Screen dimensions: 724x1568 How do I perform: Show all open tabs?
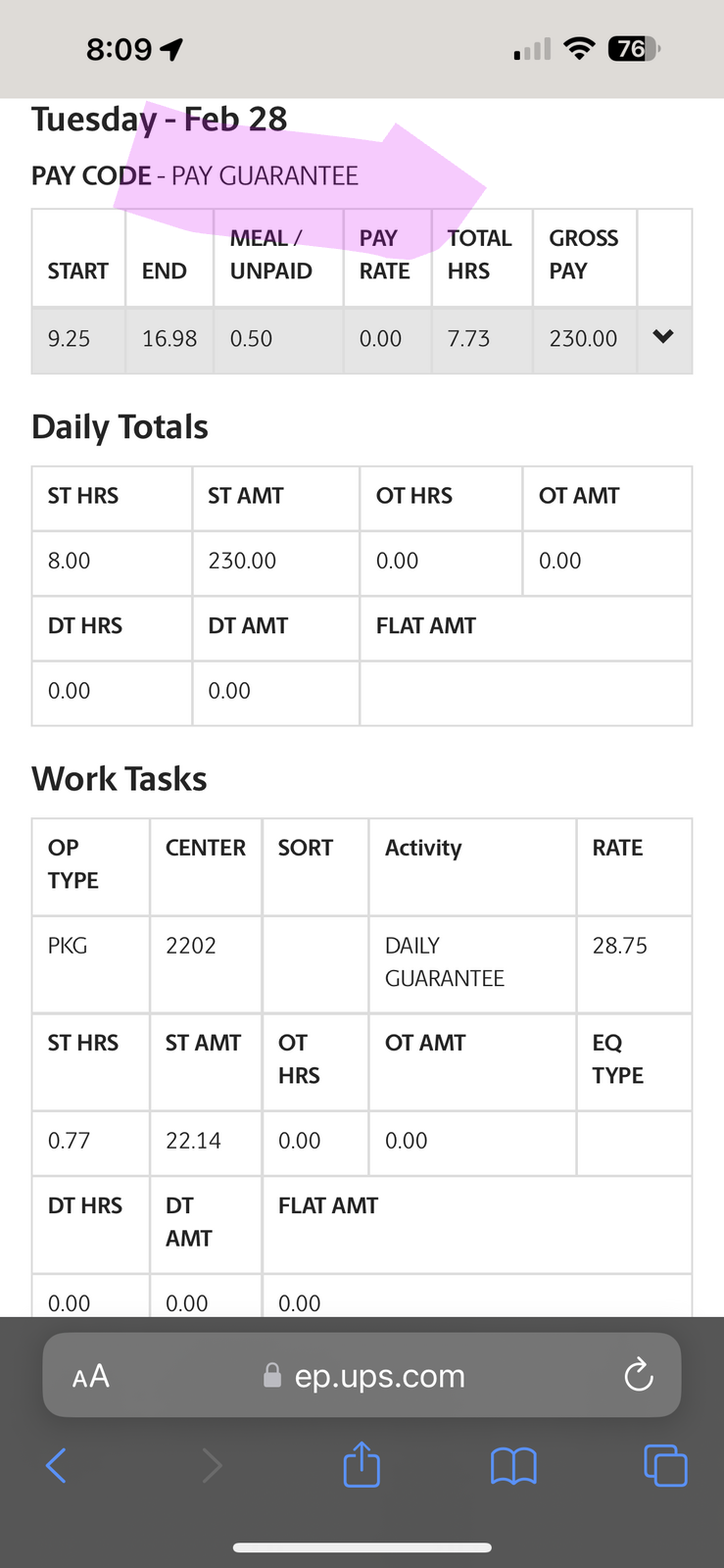pyautogui.click(x=665, y=1466)
